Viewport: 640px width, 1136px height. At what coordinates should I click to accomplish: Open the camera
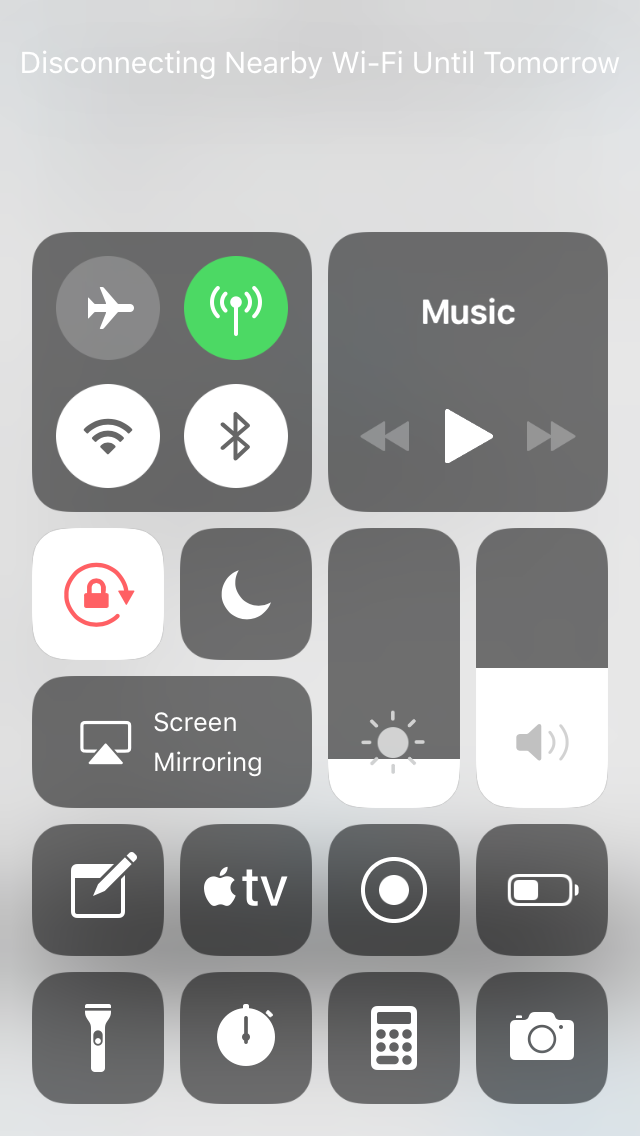(542, 1038)
